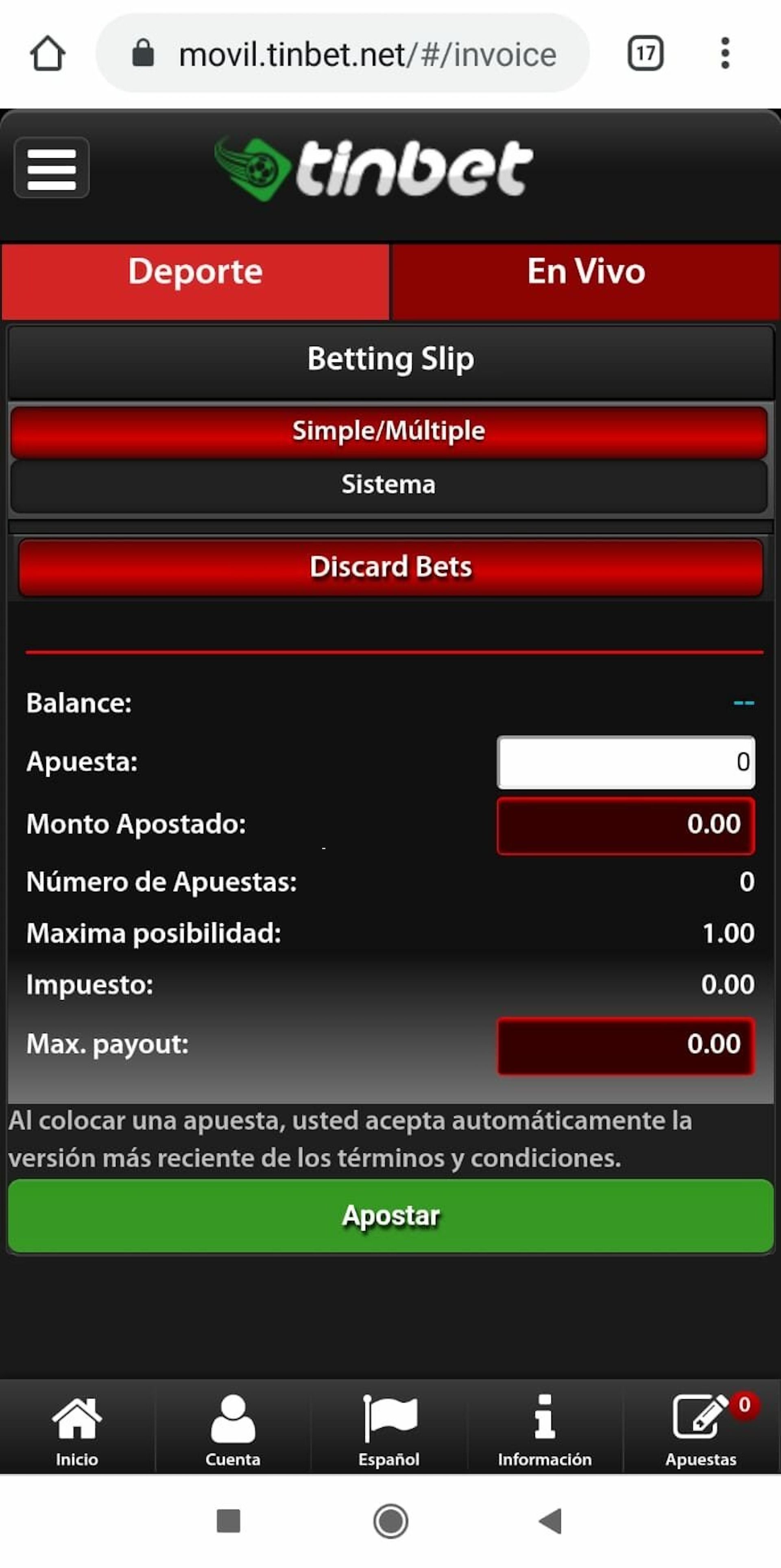Tap the Discard Bets button
This screenshot has width=781, height=1568.
(x=390, y=567)
